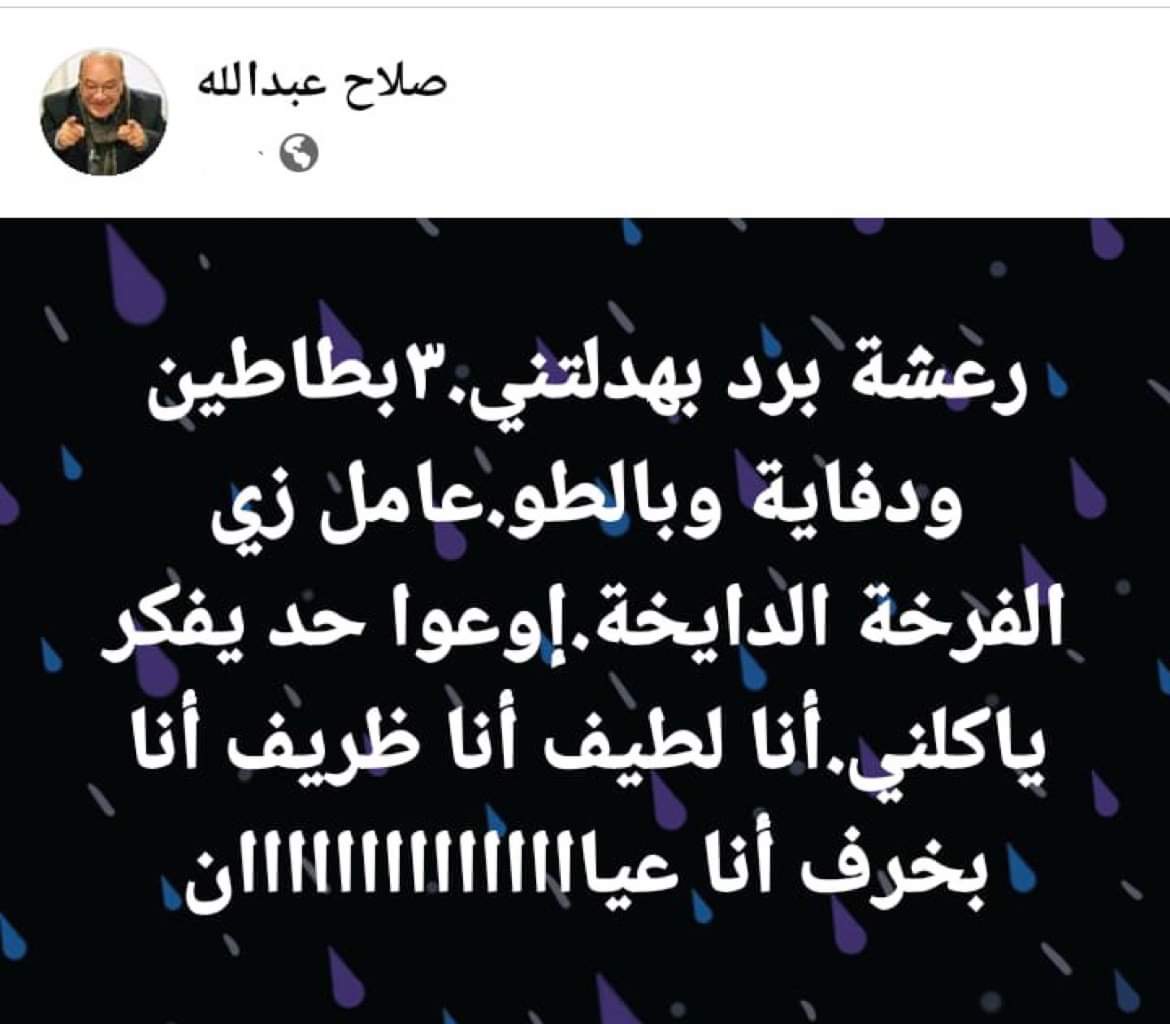
Task: Open the post about رعشة برد
Action: click(x=585, y=620)
